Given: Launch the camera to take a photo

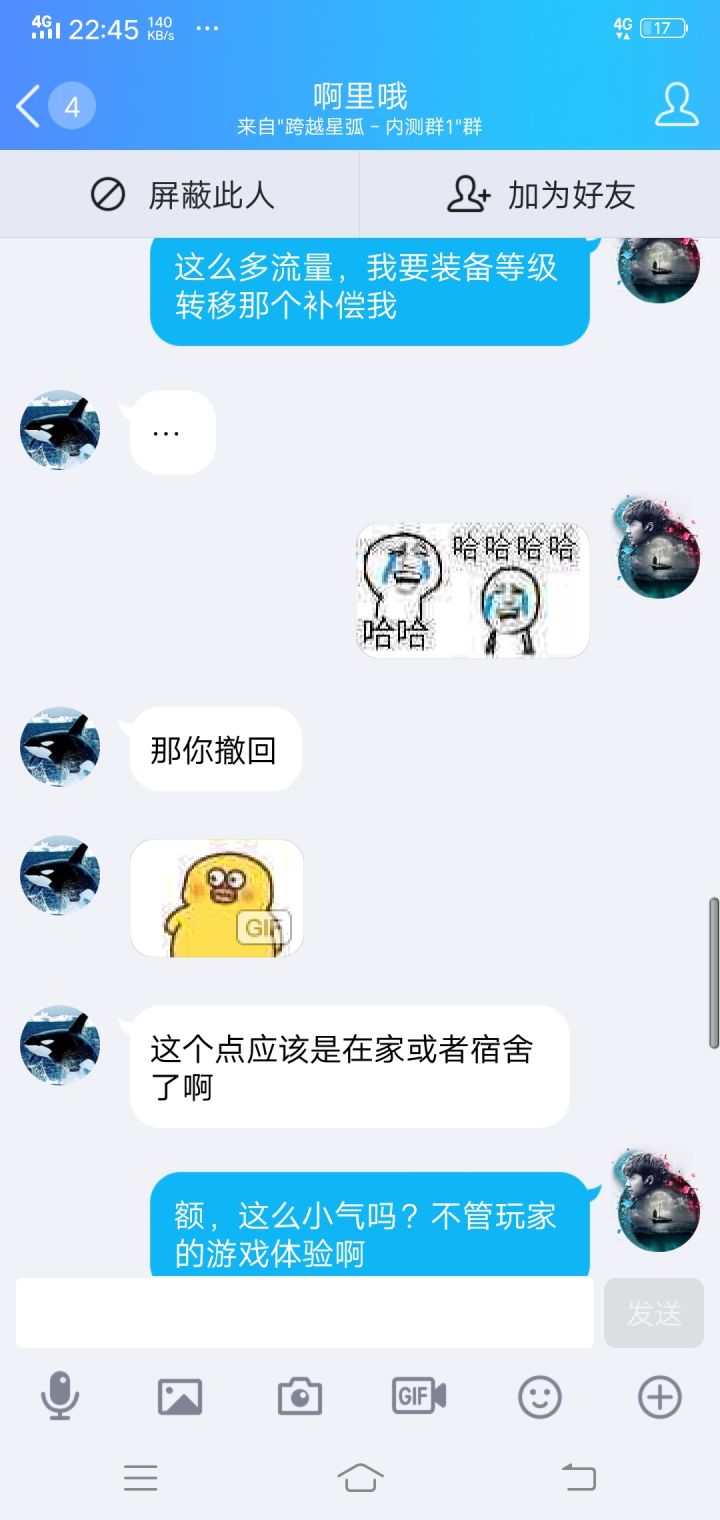Looking at the screenshot, I should 300,1397.
